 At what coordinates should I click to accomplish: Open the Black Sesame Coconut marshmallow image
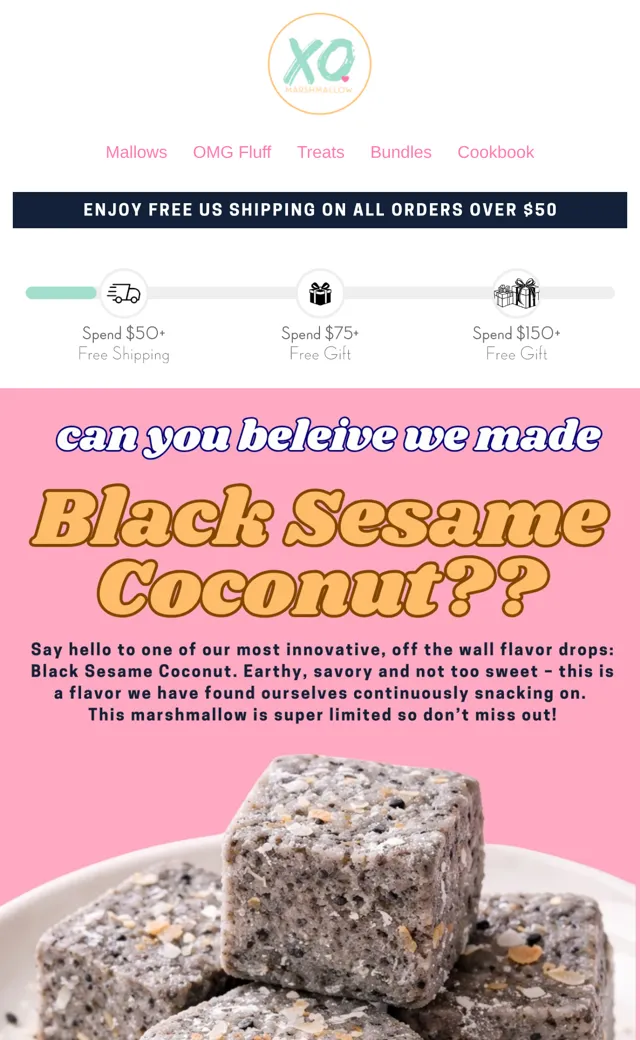(320, 895)
